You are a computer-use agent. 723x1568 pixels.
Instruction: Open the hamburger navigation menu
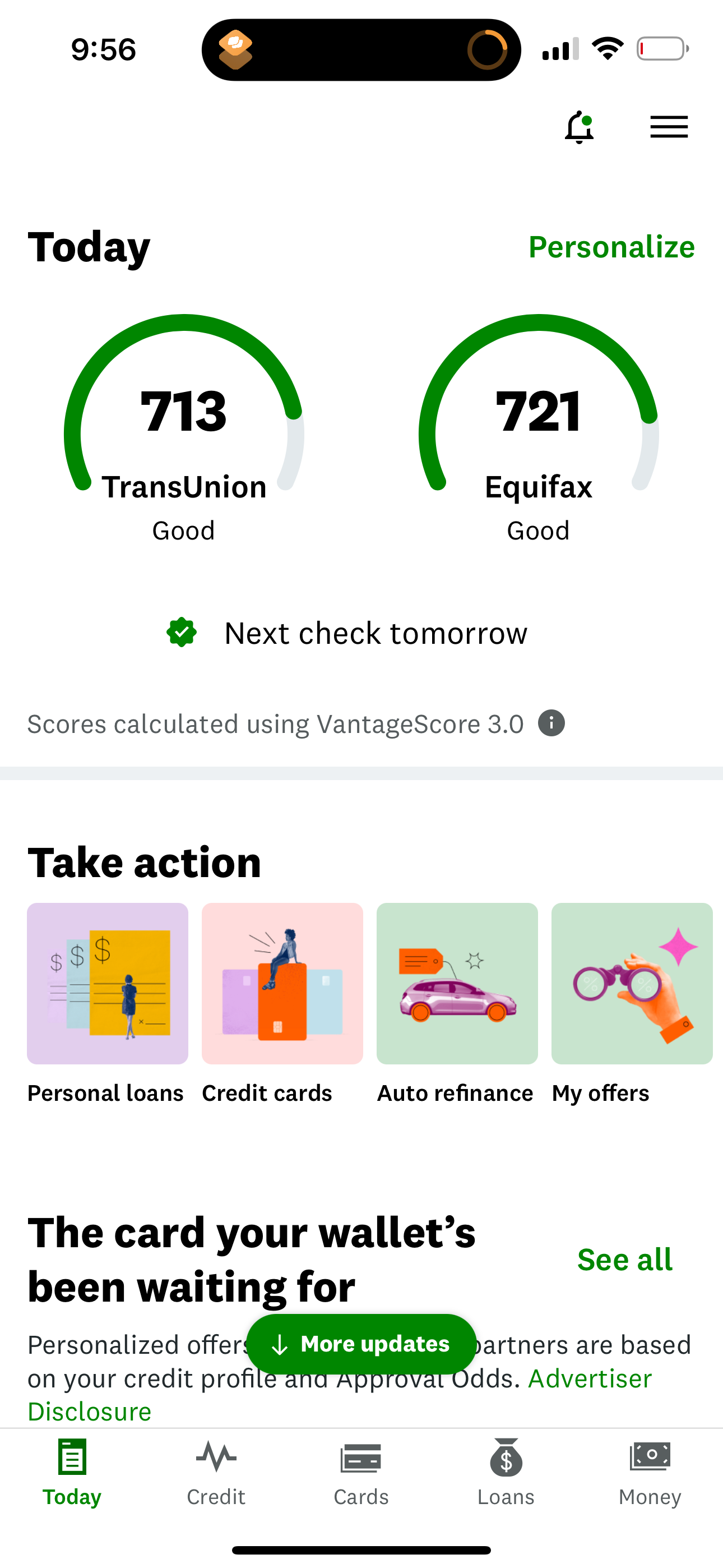[668, 128]
